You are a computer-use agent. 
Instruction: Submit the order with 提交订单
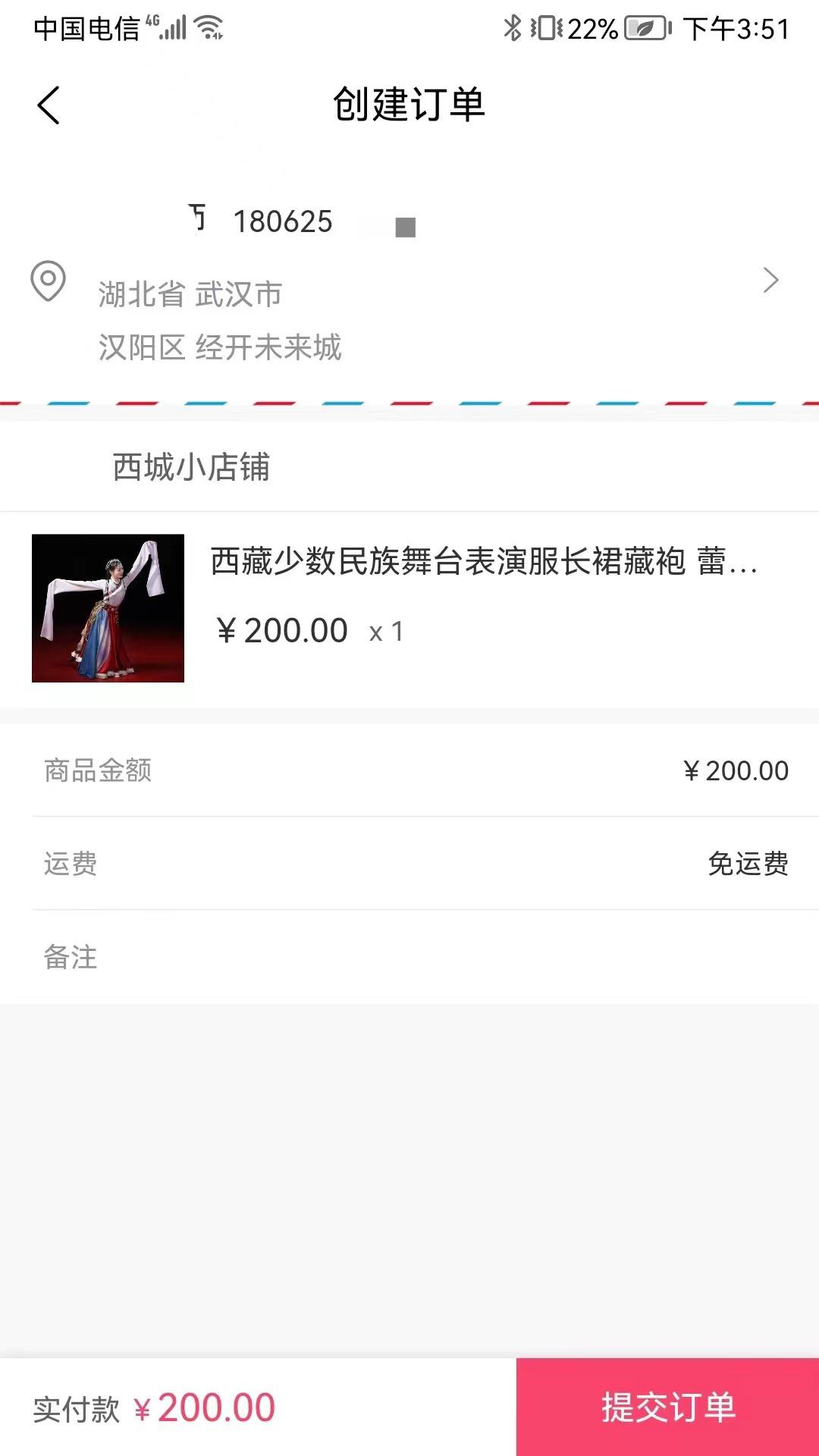coord(668,1407)
